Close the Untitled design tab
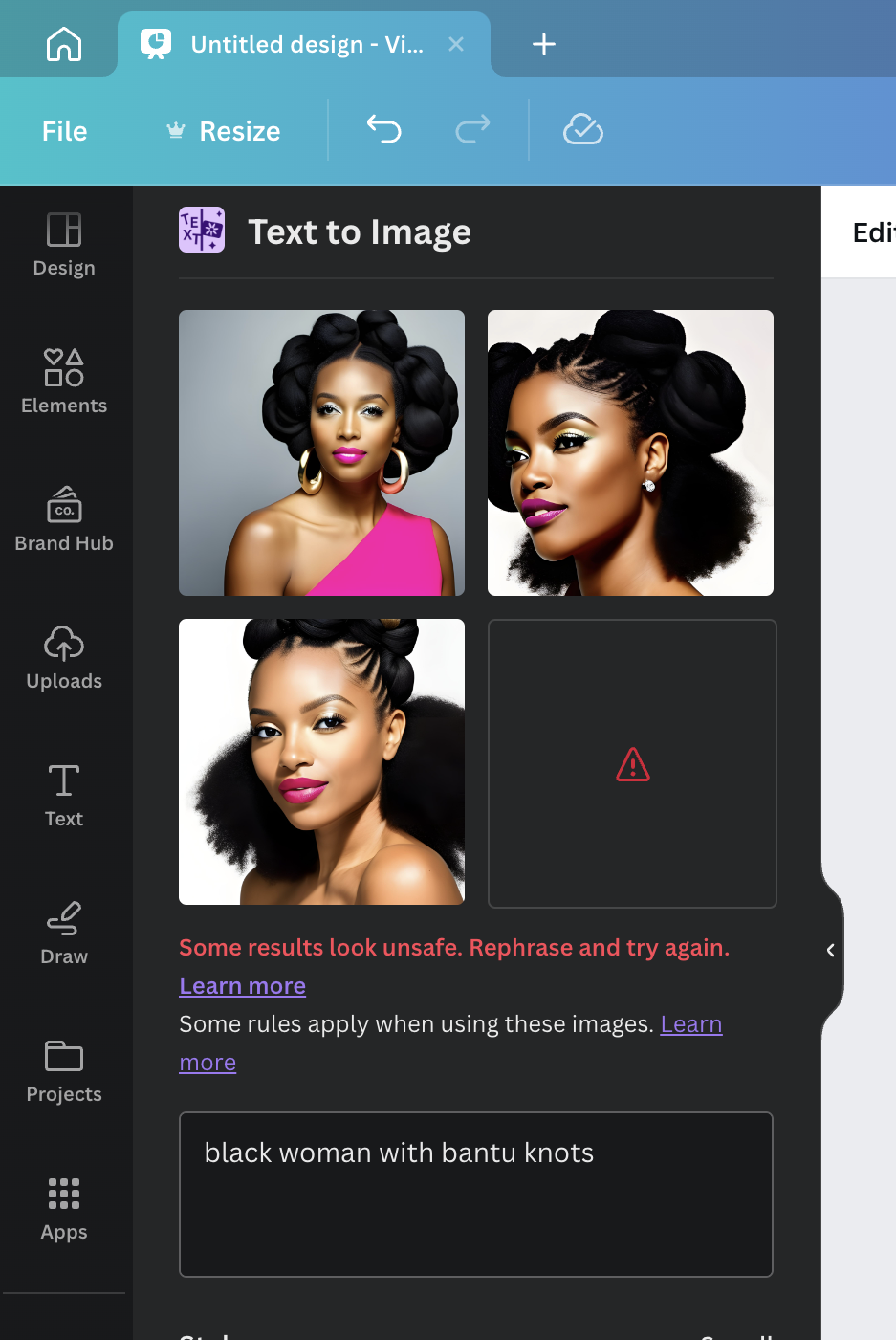896x1340 pixels. 456,44
